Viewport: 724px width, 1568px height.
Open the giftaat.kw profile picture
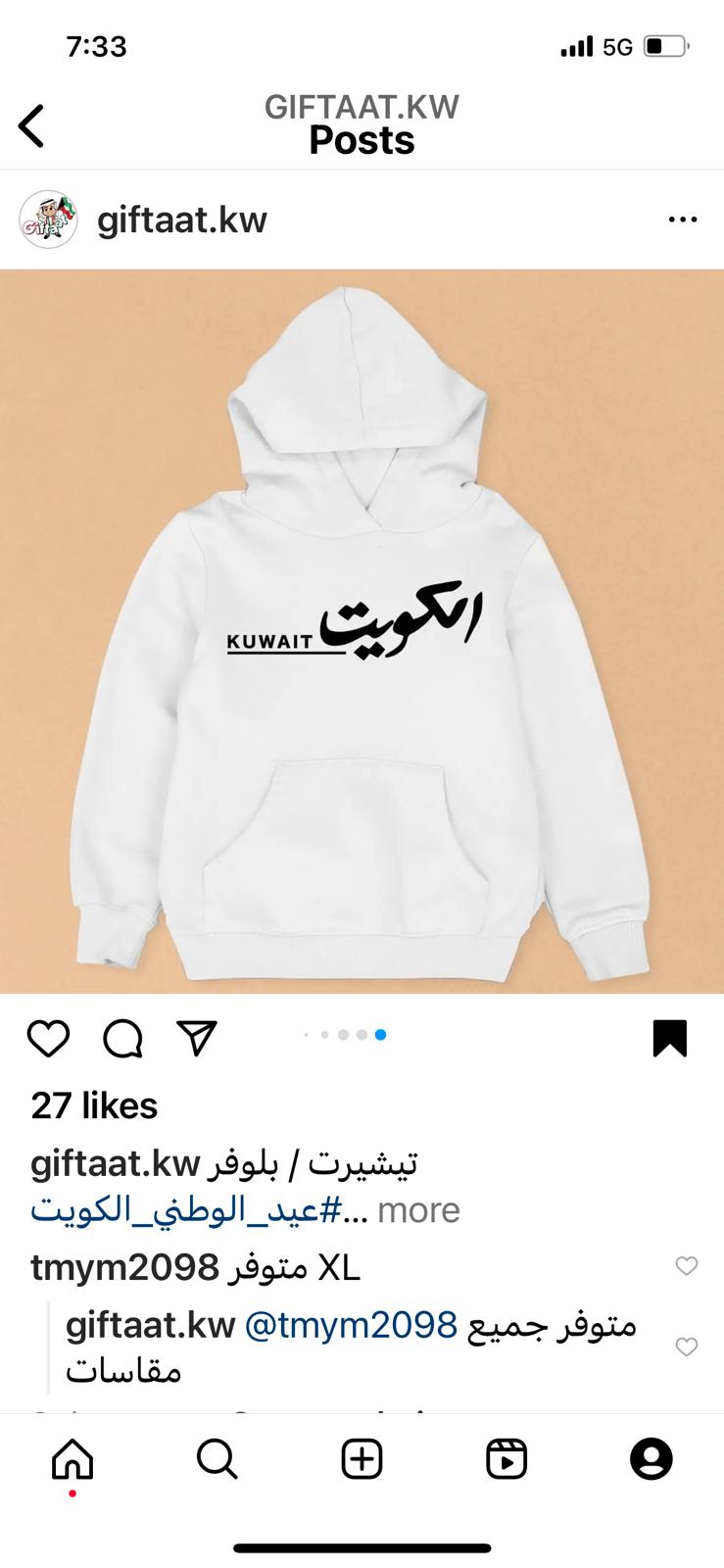(x=48, y=220)
